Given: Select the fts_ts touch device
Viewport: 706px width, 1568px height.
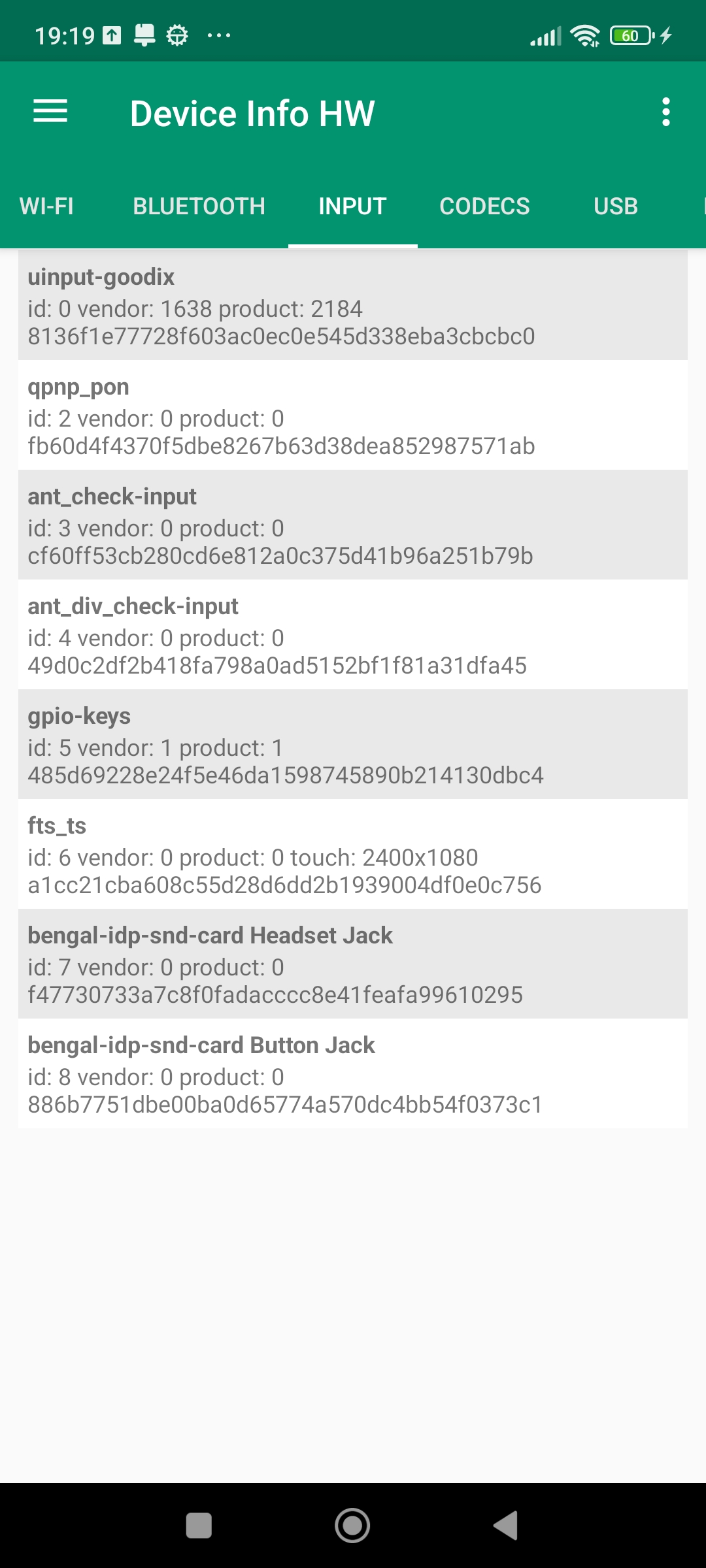Looking at the screenshot, I should [353, 854].
